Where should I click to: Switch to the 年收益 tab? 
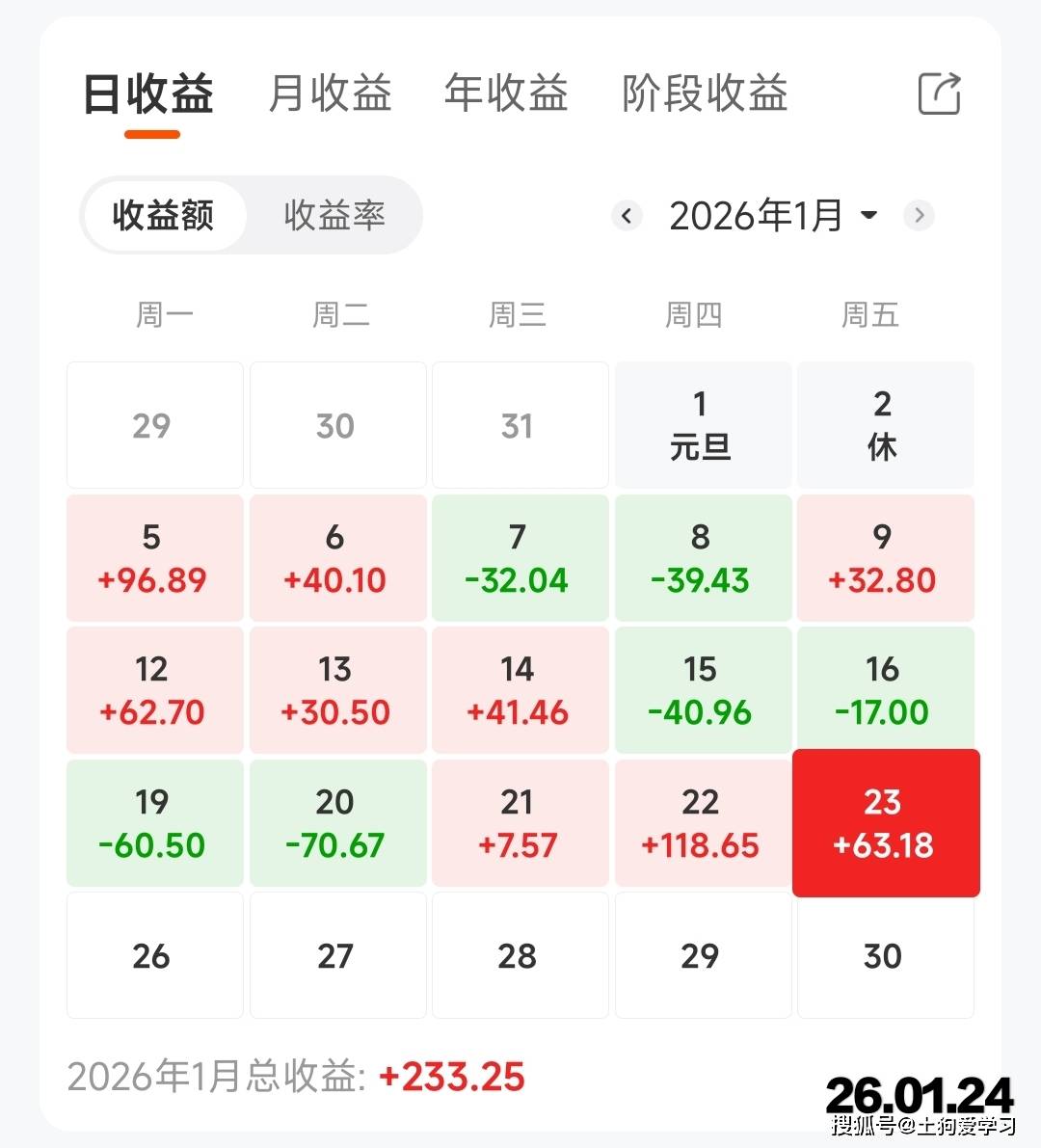click(506, 94)
